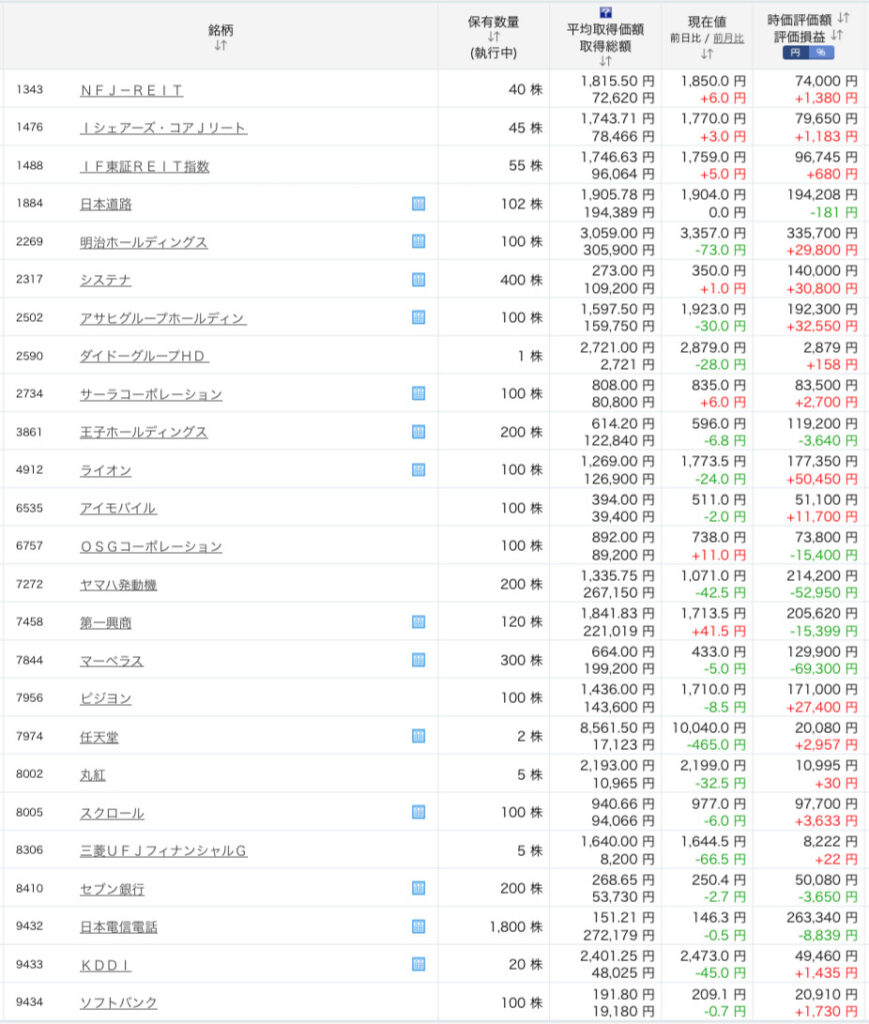The height and width of the screenshot is (1024, 869).
Task: Open the help icon above 平均取得価額
Action: point(605,13)
